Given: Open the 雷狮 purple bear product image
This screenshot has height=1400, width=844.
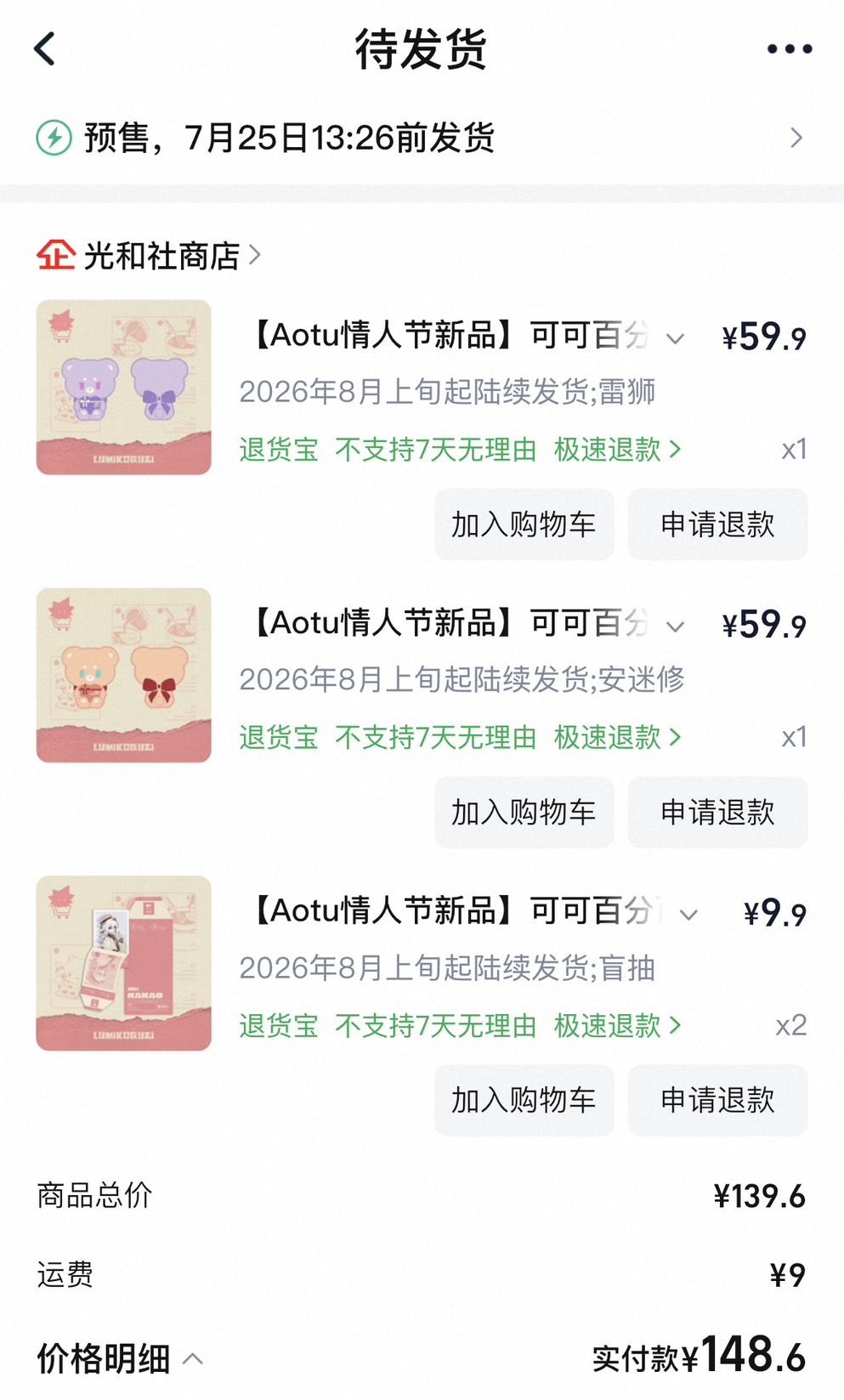Looking at the screenshot, I should tap(124, 387).
